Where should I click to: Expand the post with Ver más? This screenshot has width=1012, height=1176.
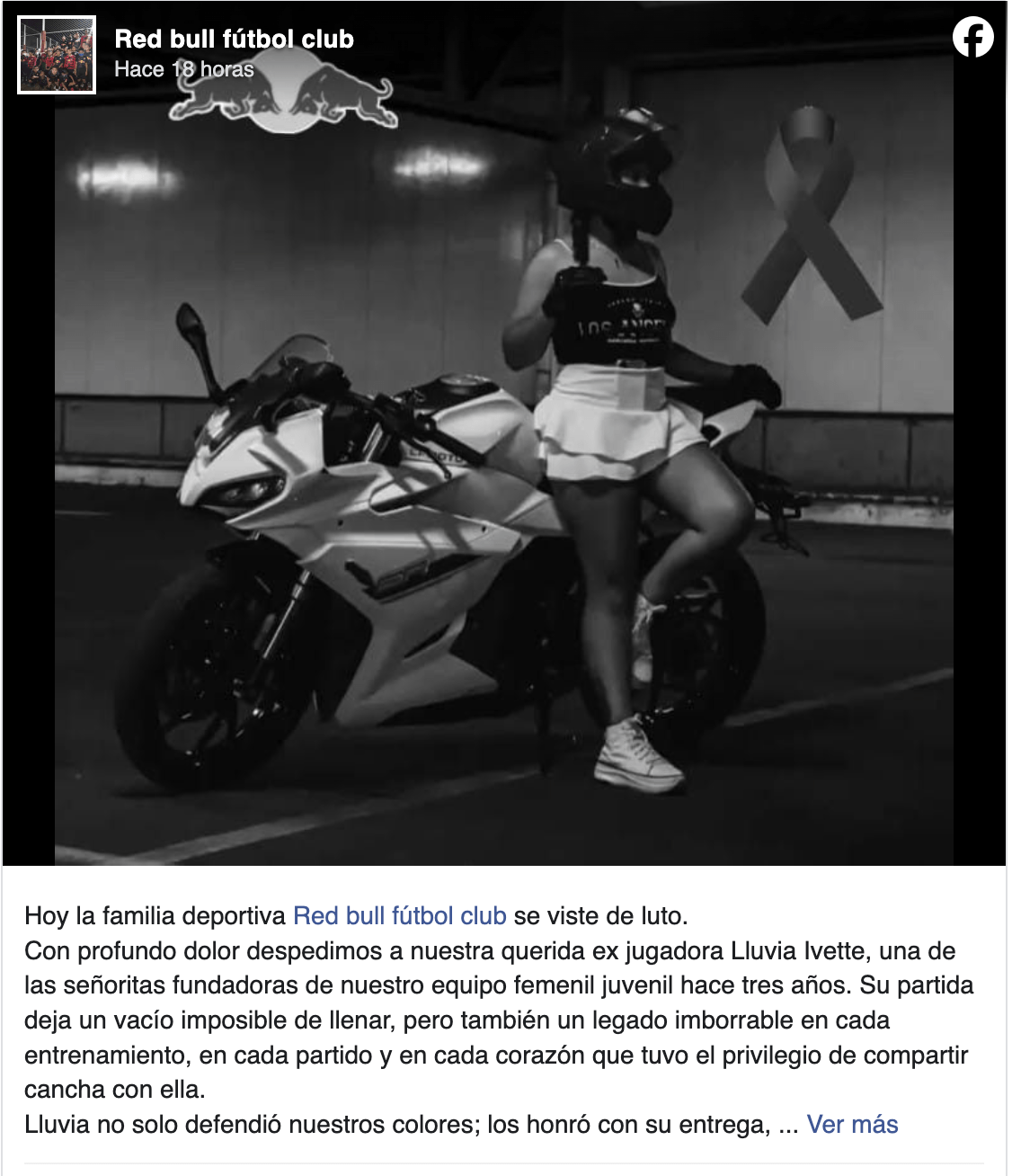(x=852, y=1124)
